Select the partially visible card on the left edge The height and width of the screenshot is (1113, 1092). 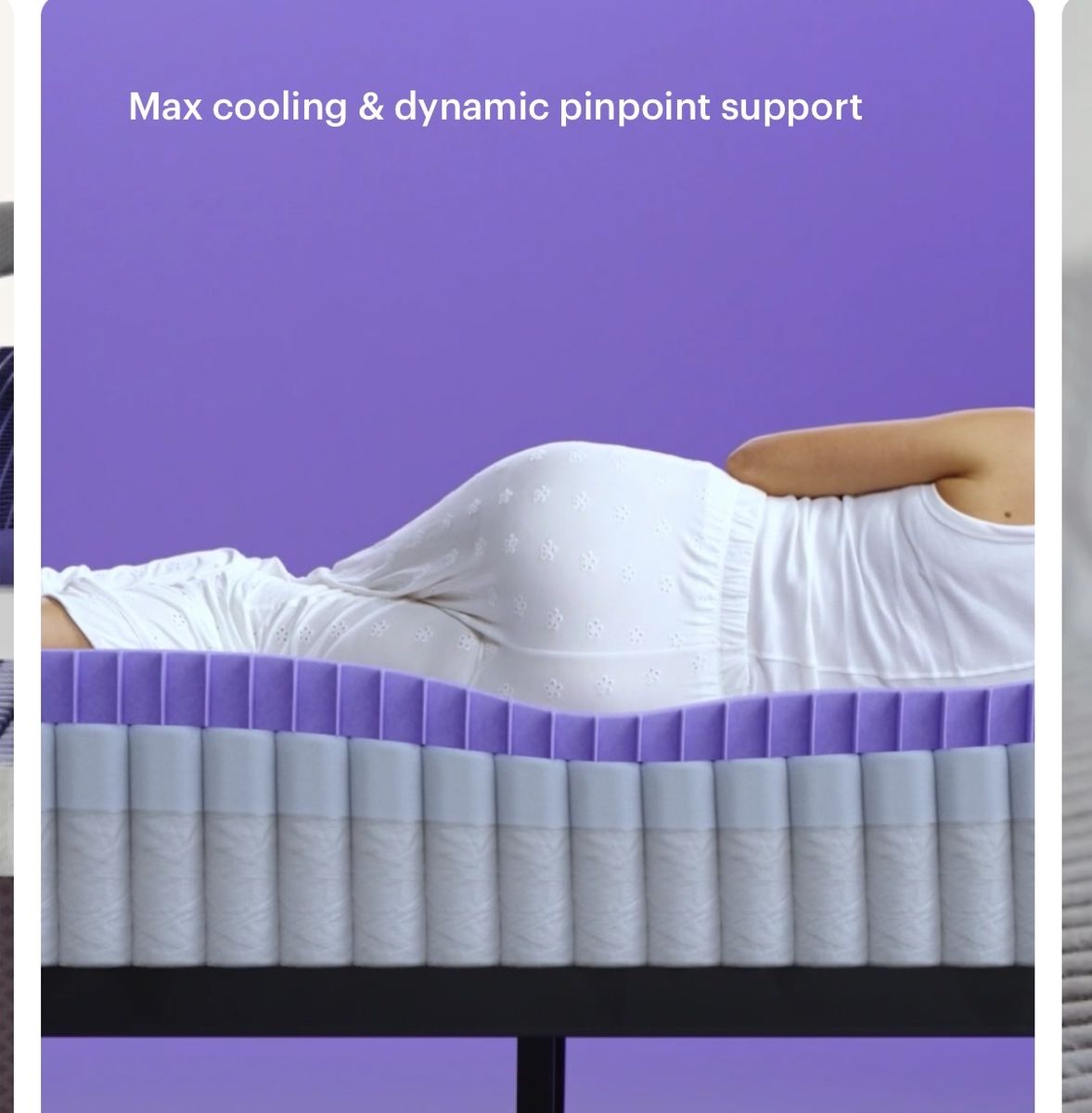point(6,556)
